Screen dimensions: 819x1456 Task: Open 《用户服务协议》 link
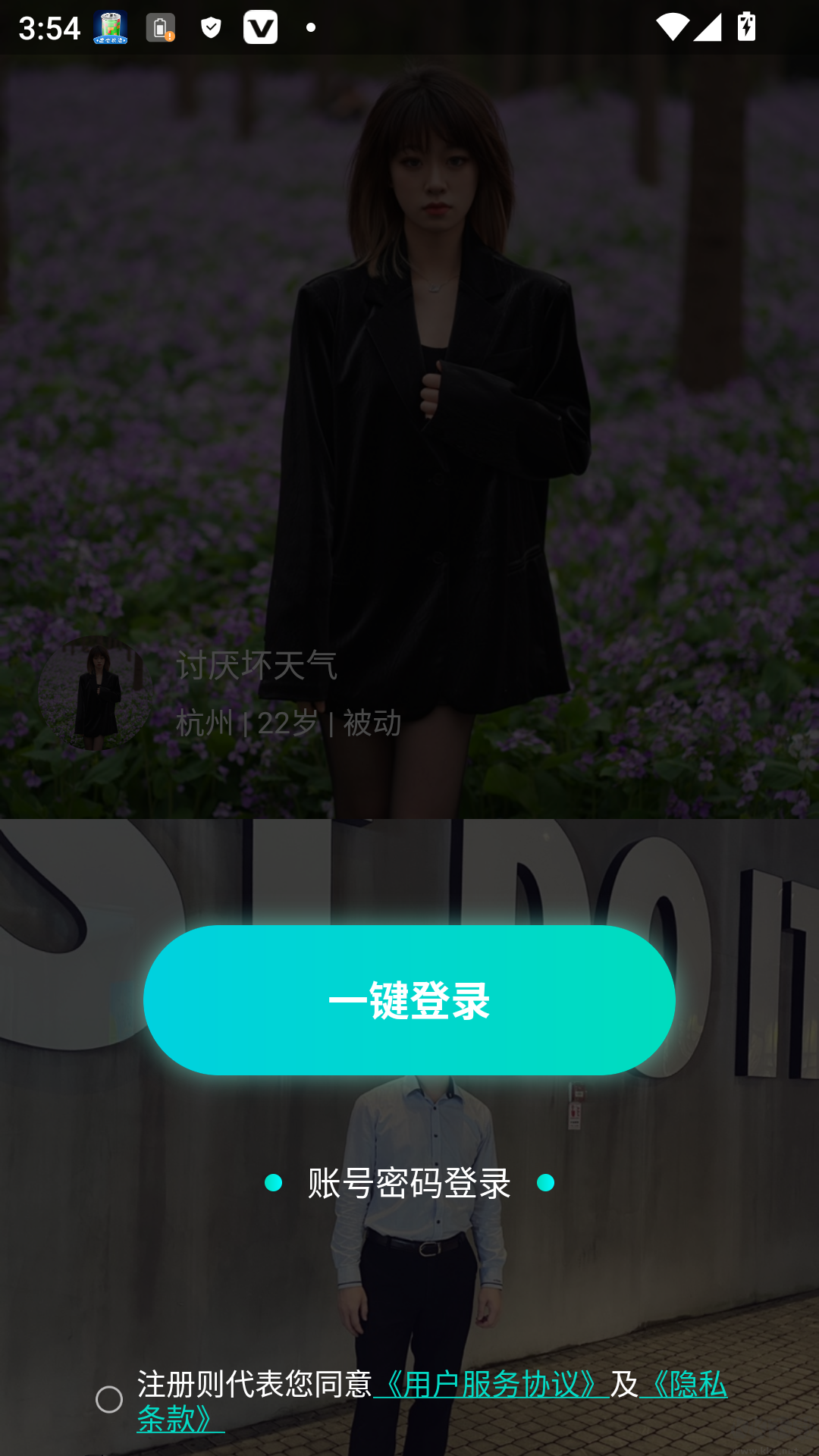(x=491, y=1384)
